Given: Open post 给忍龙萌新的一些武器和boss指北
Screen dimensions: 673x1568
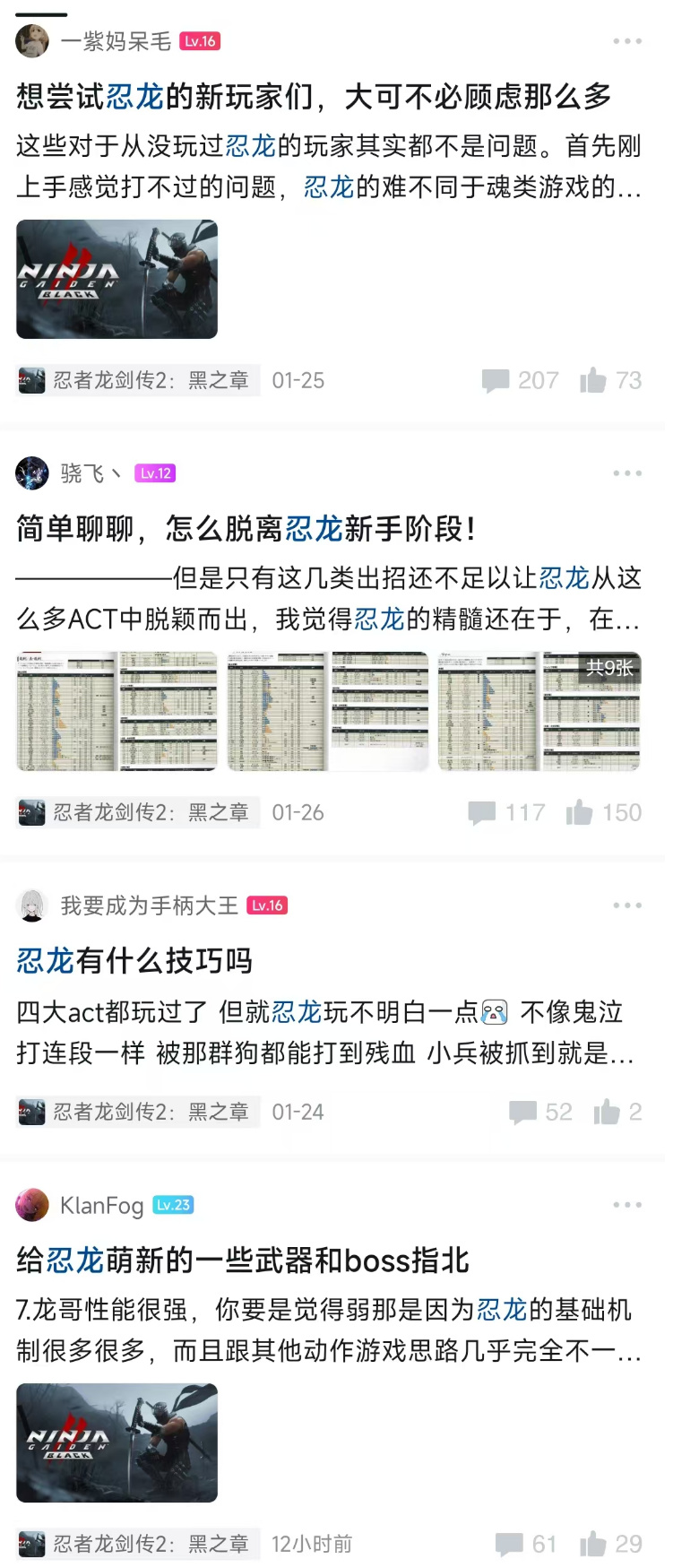Looking at the screenshot, I should coord(242,1260).
